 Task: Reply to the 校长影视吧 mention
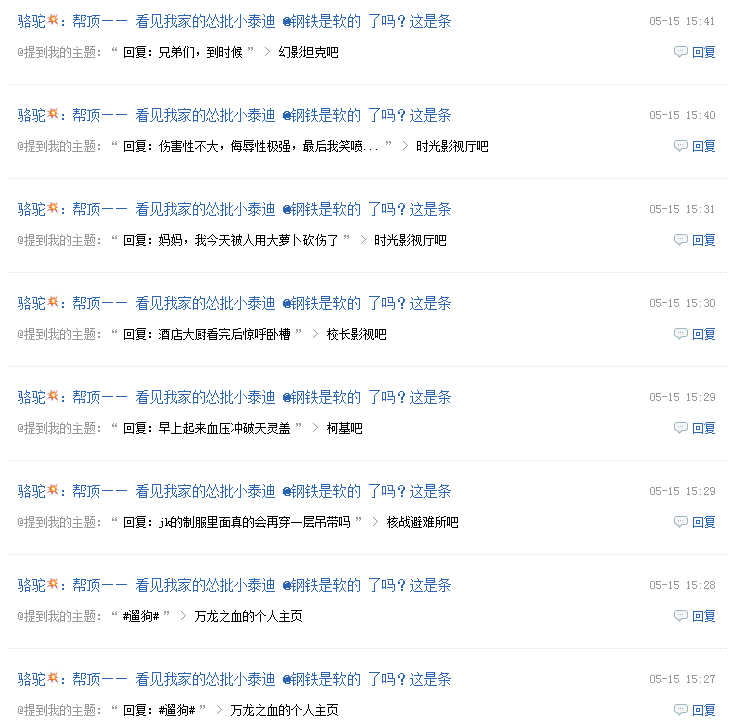696,334
